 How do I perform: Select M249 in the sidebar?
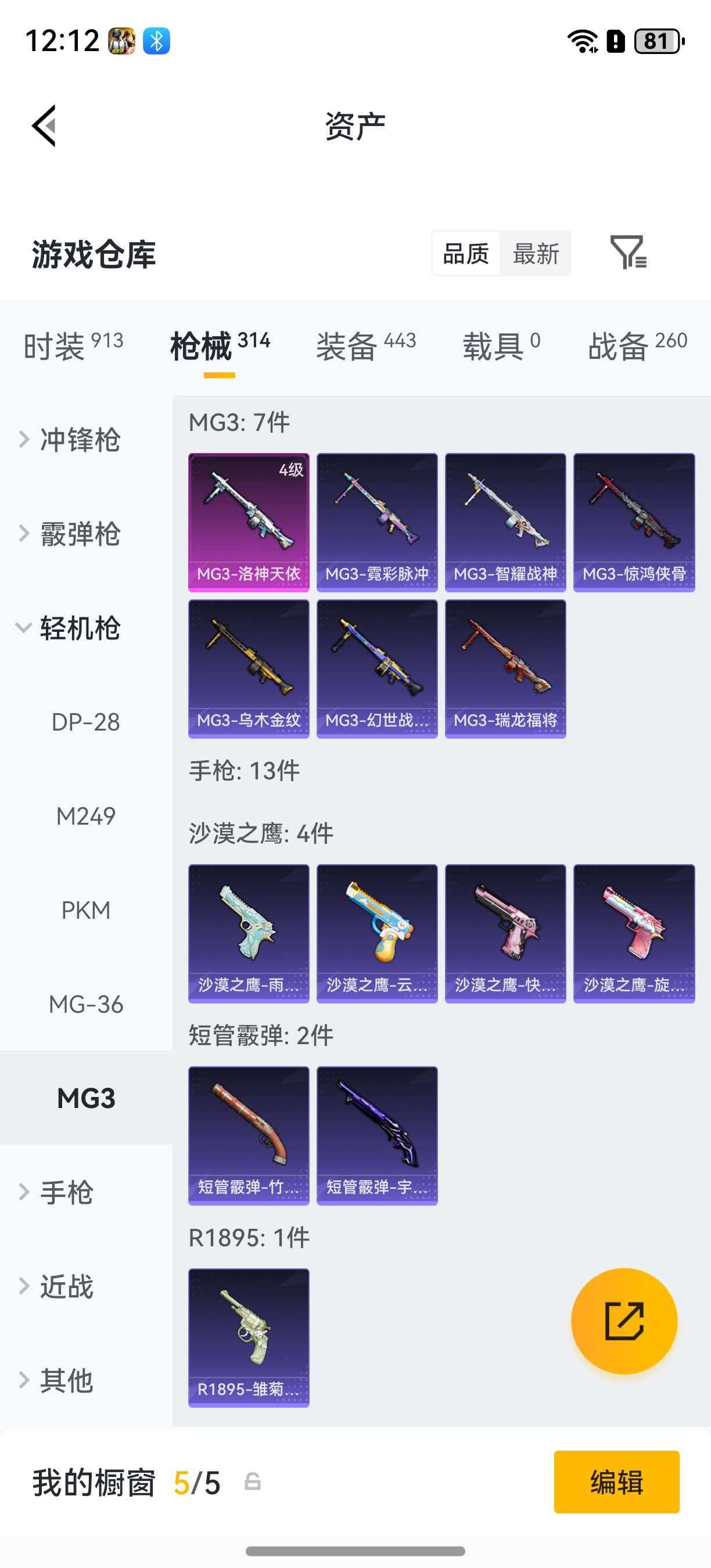[x=86, y=816]
